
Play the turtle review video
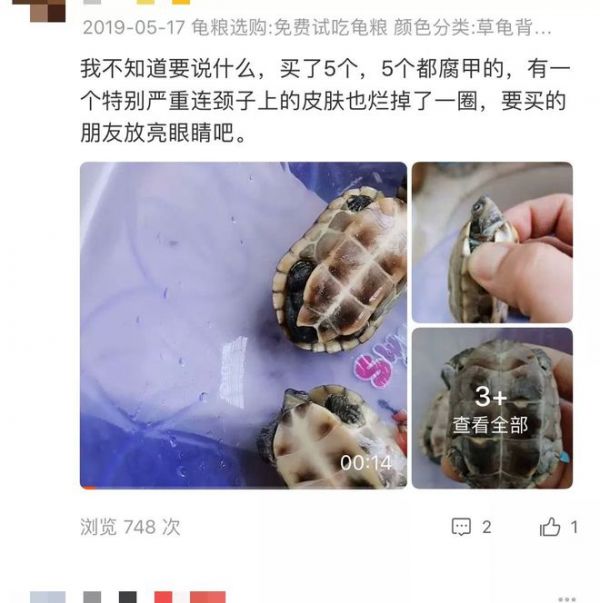coord(243,325)
